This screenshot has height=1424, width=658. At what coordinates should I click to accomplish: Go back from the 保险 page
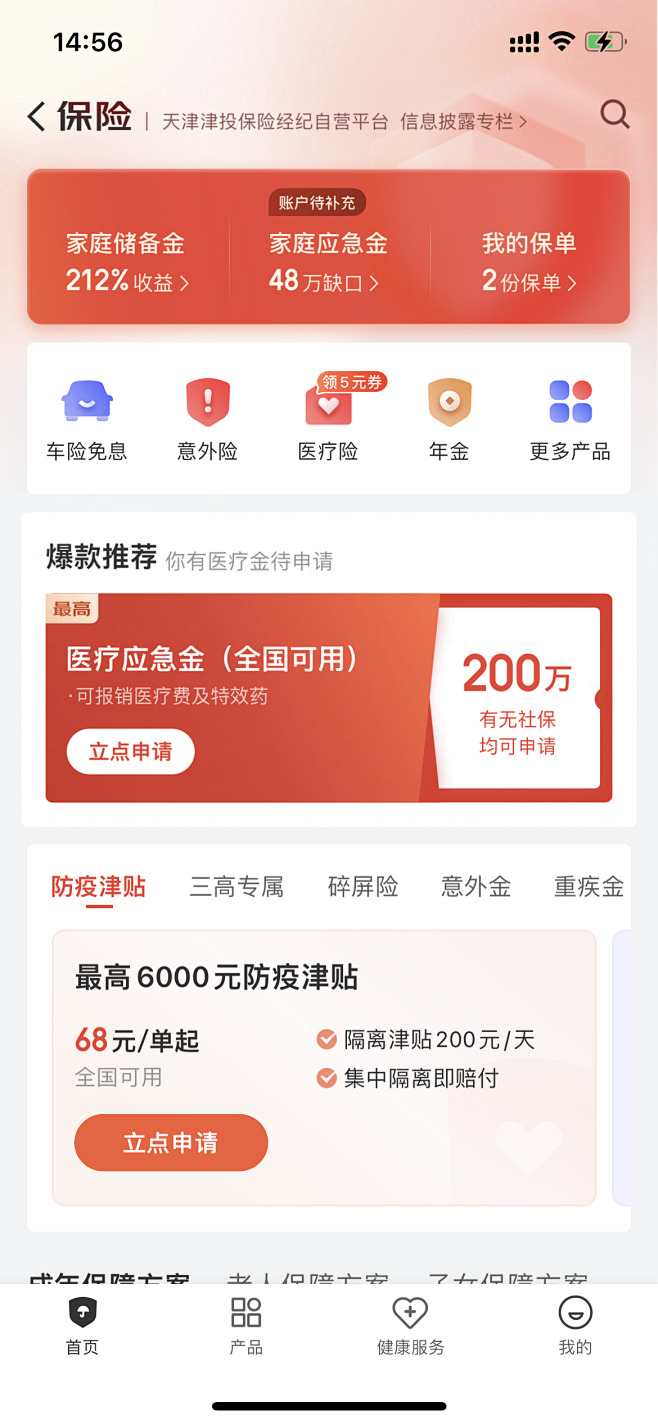[x=36, y=117]
